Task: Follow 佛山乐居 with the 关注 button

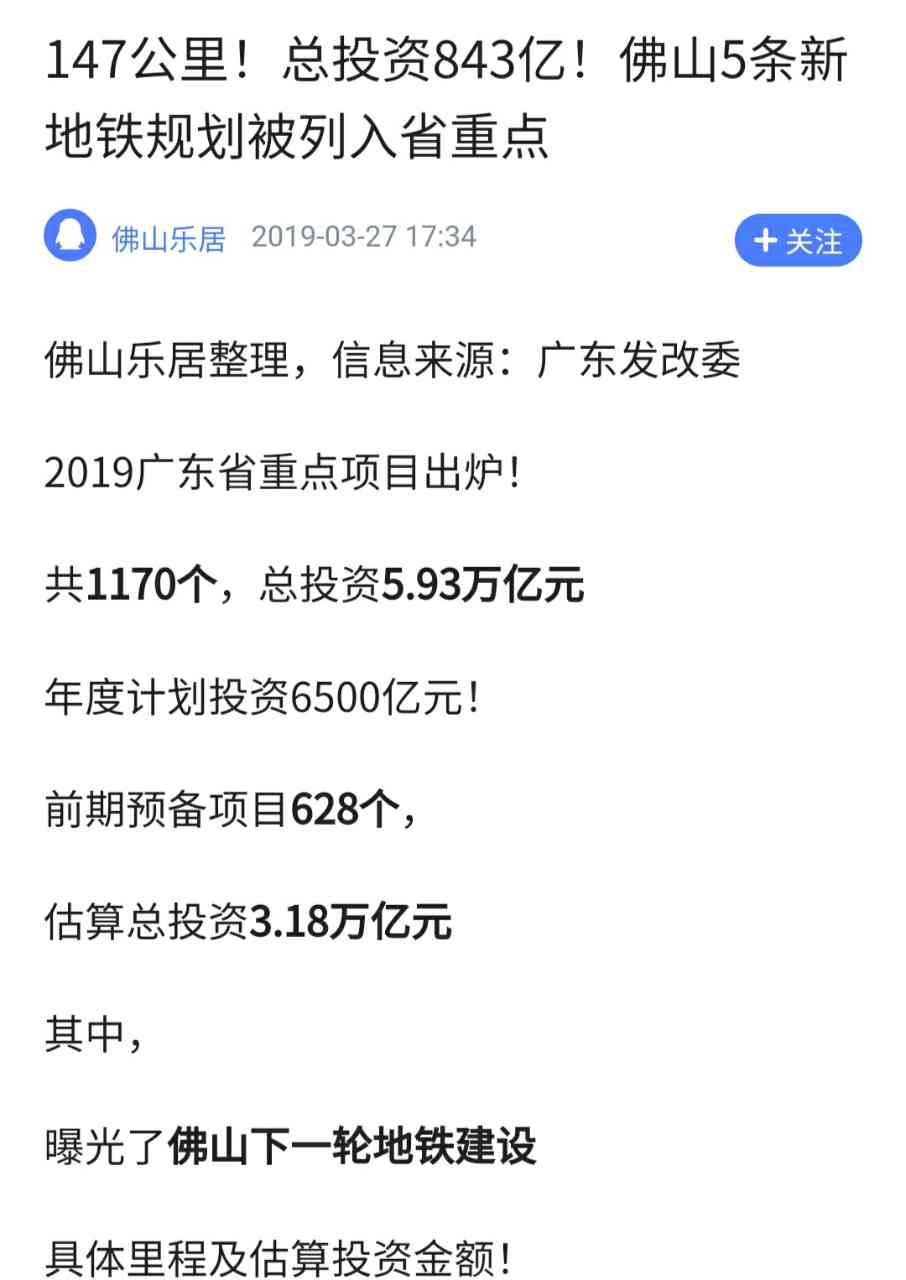Action: 797,240
